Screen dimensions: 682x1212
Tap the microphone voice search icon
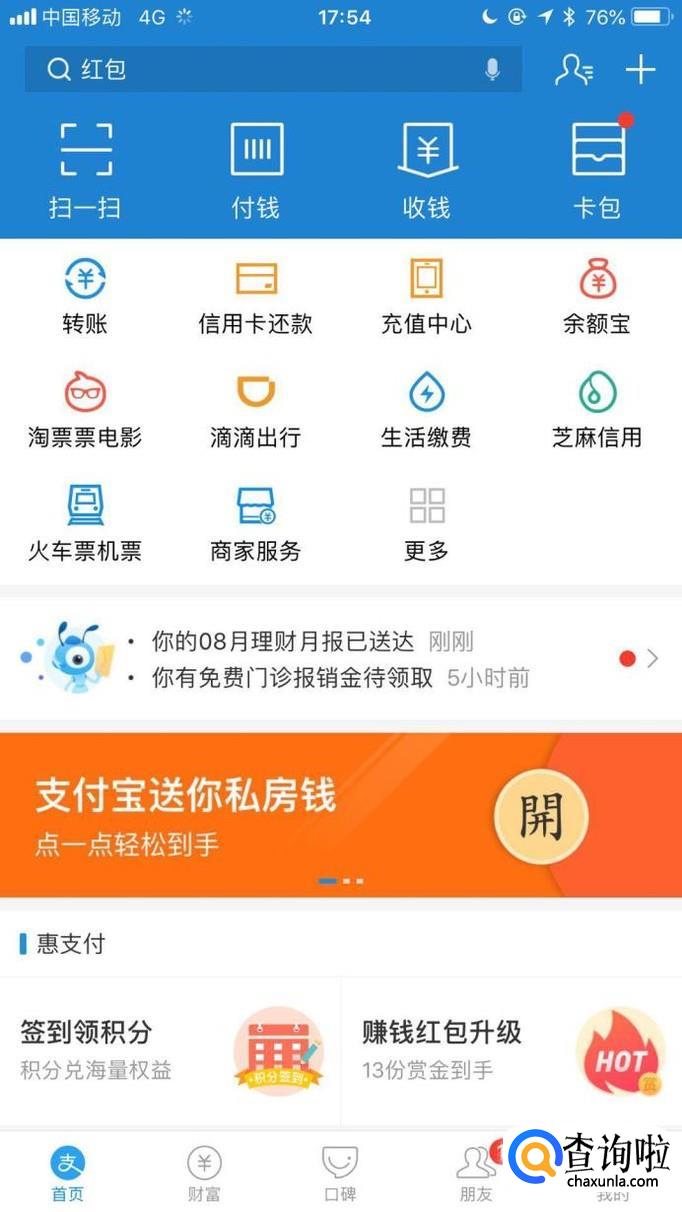492,69
